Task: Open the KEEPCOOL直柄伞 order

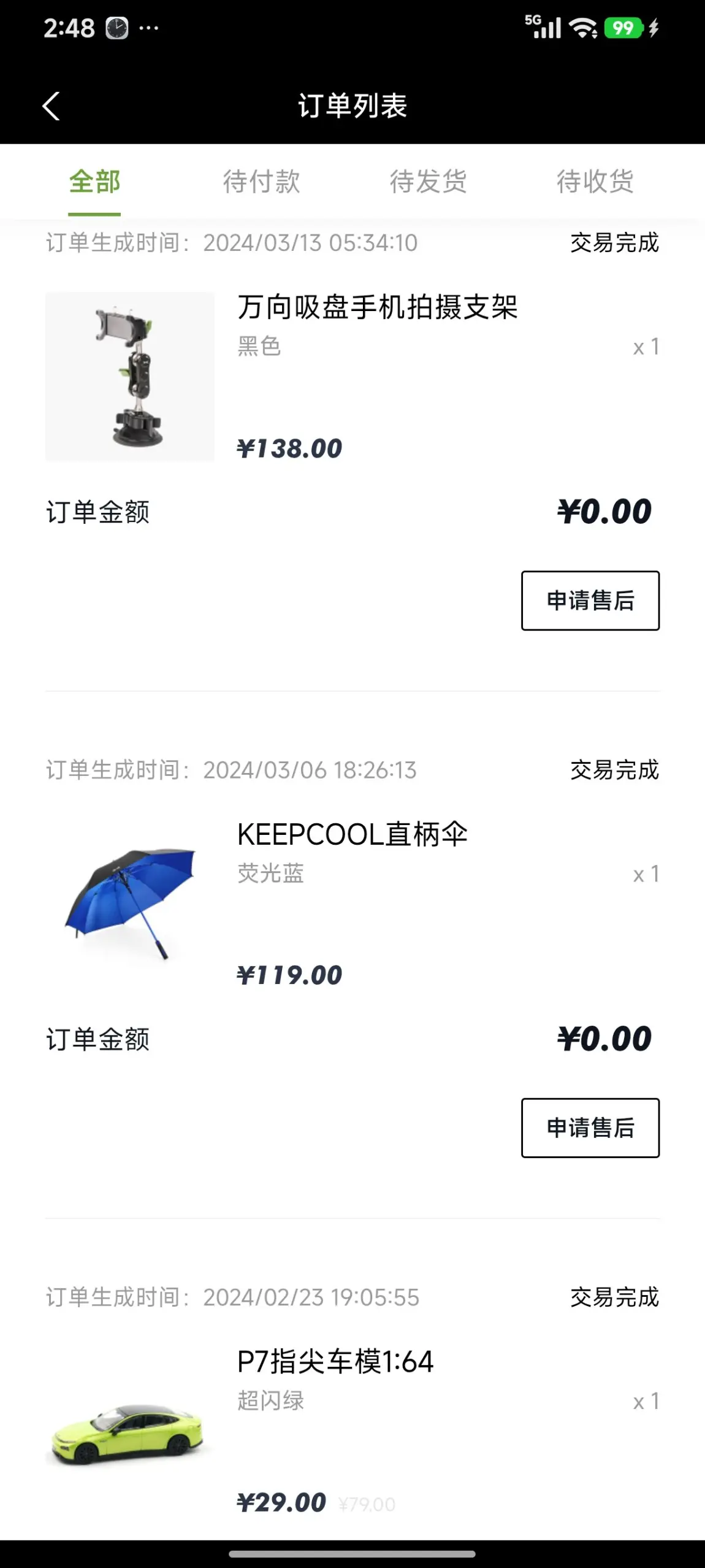Action: pyautogui.click(x=352, y=835)
